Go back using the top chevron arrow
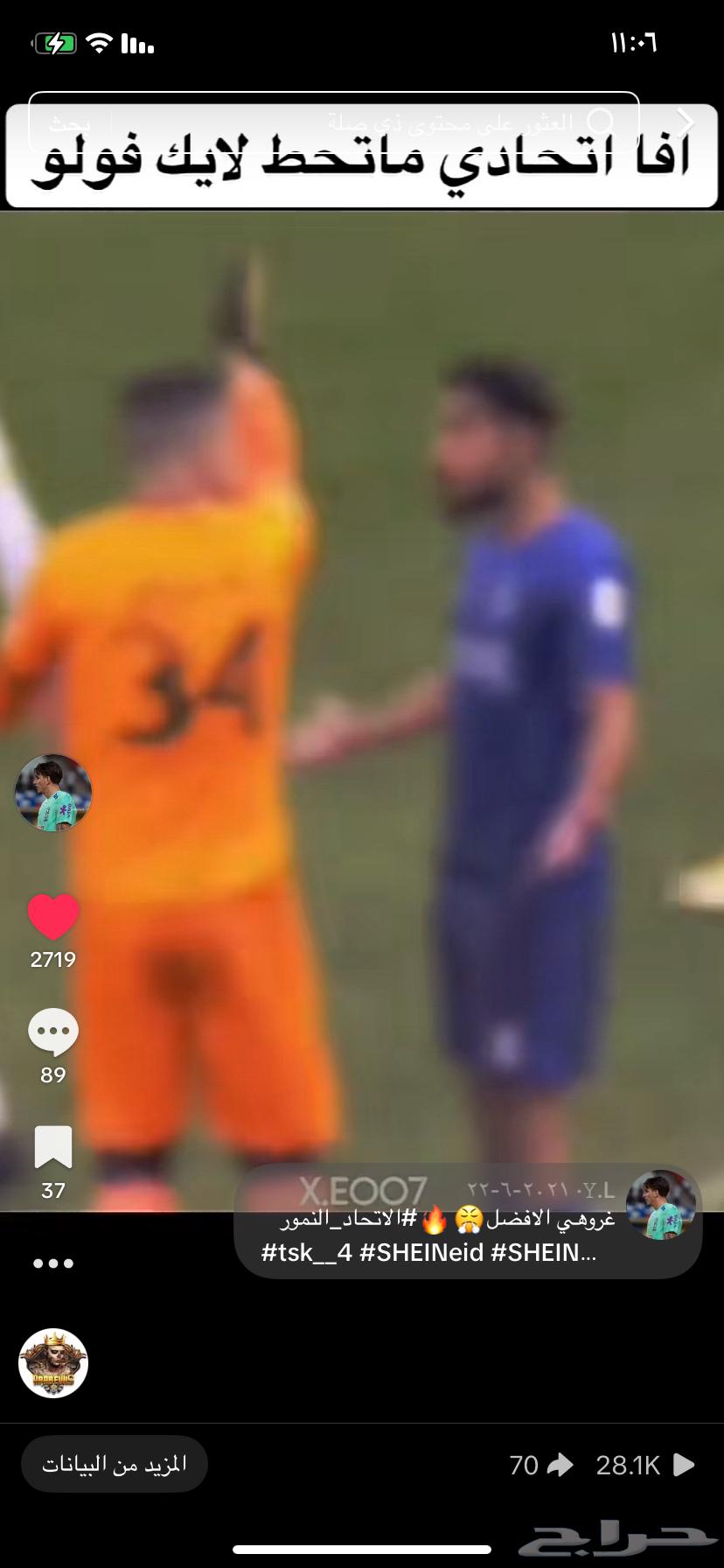 point(686,122)
